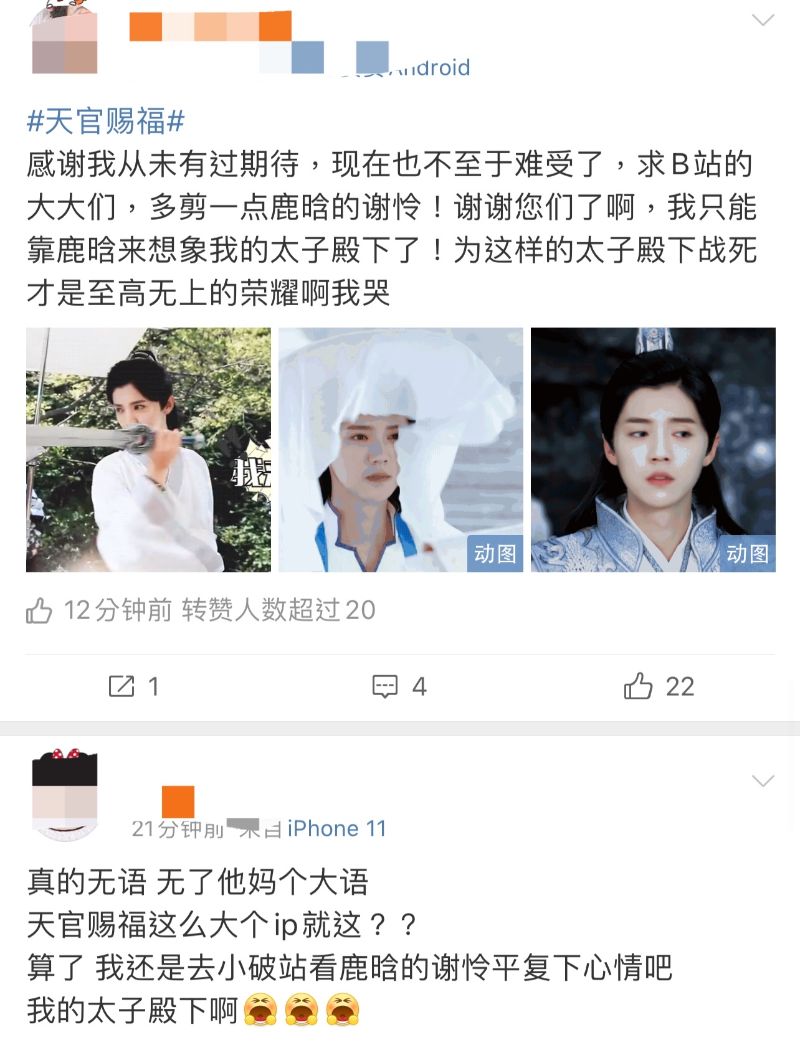Open the sword-holding photo in first post
Image resolution: width=800 pixels, height=1045 pixels.
(148, 449)
